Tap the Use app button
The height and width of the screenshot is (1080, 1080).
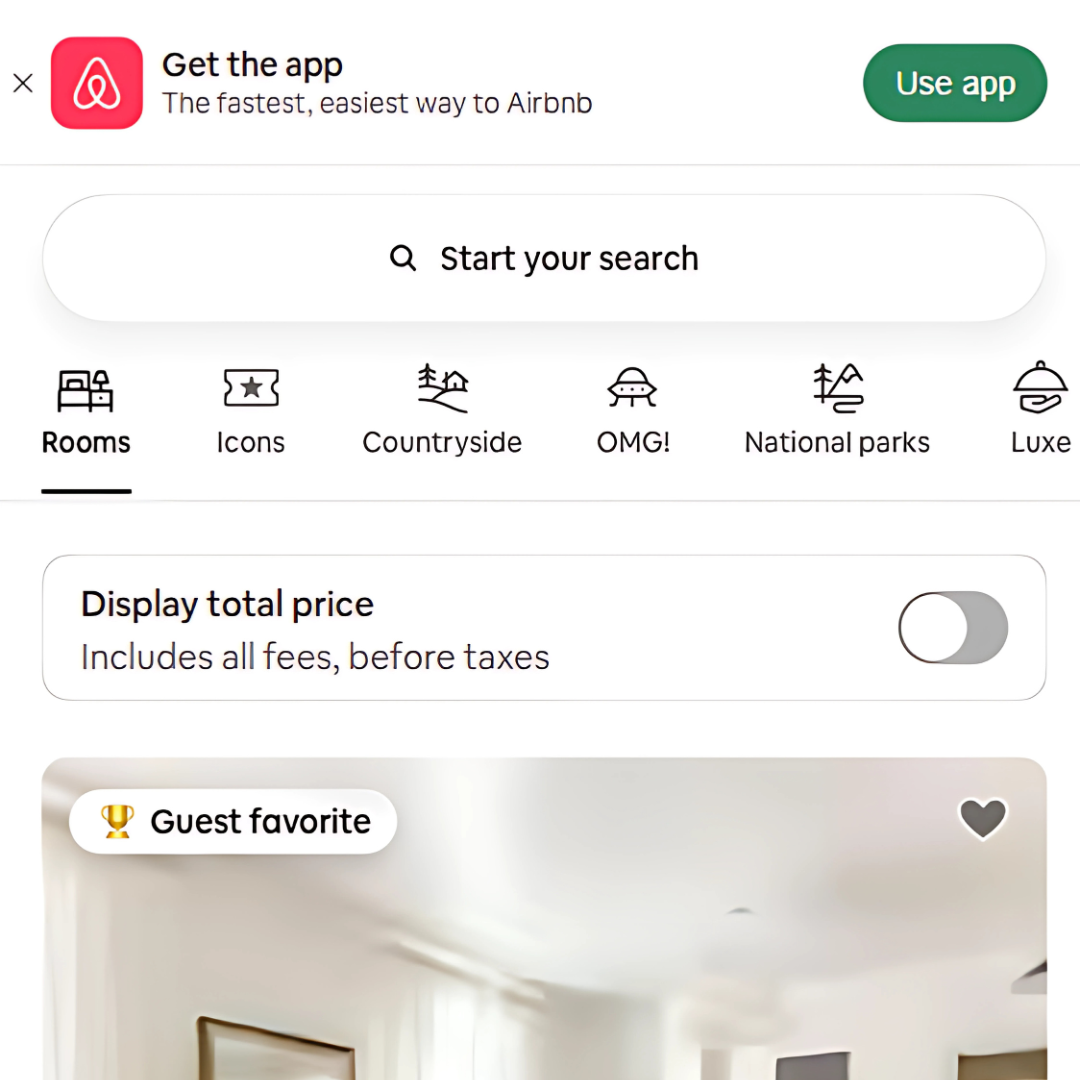(x=955, y=83)
